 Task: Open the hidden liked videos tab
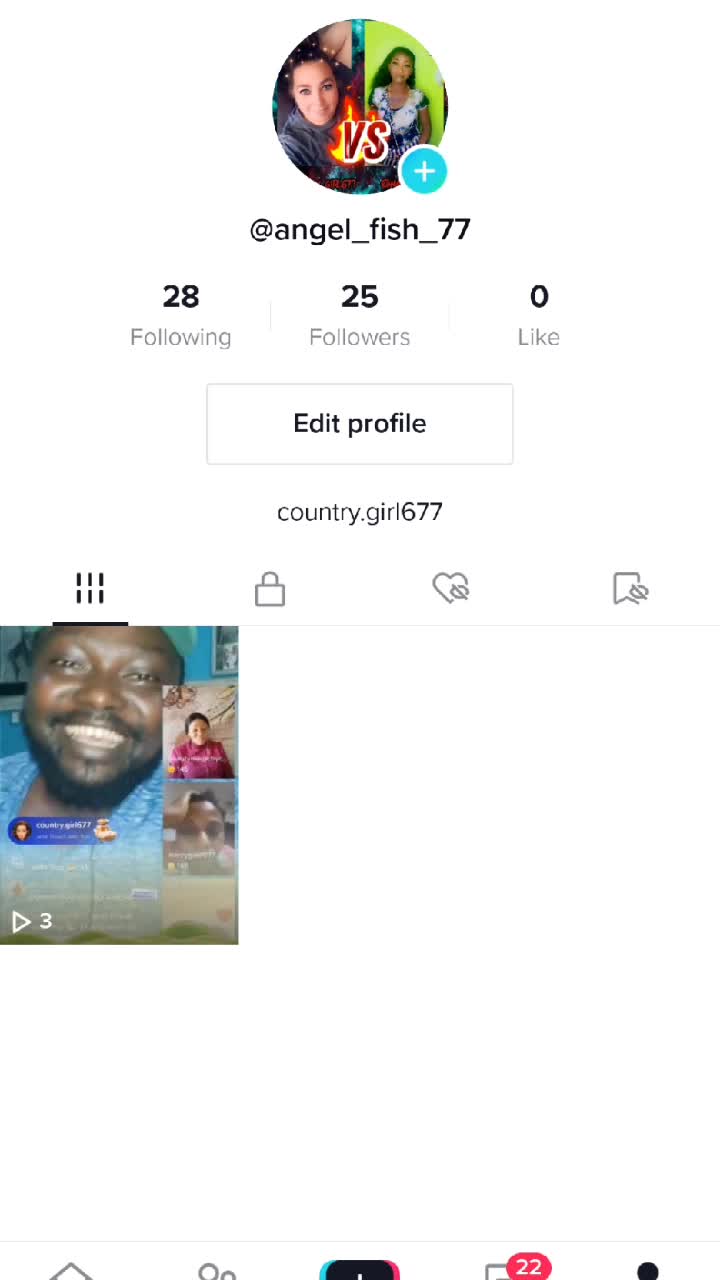(x=450, y=589)
